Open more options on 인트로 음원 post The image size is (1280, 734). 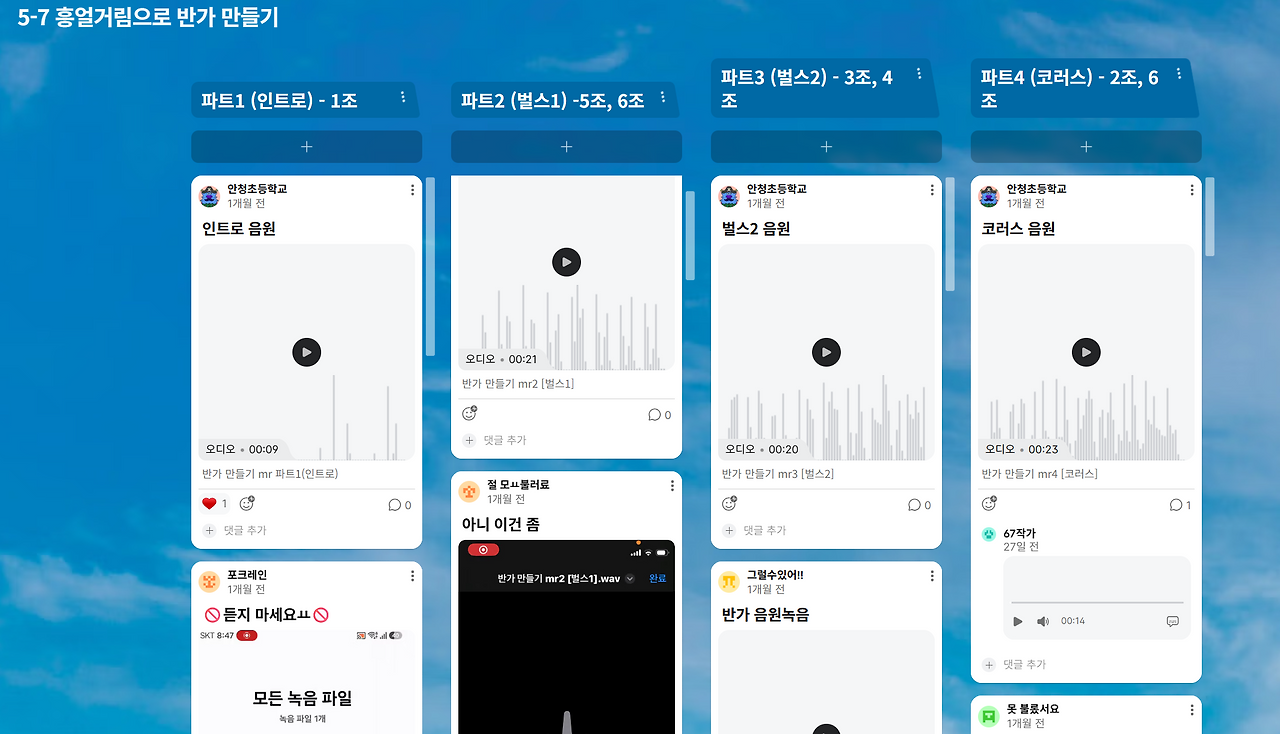412,190
